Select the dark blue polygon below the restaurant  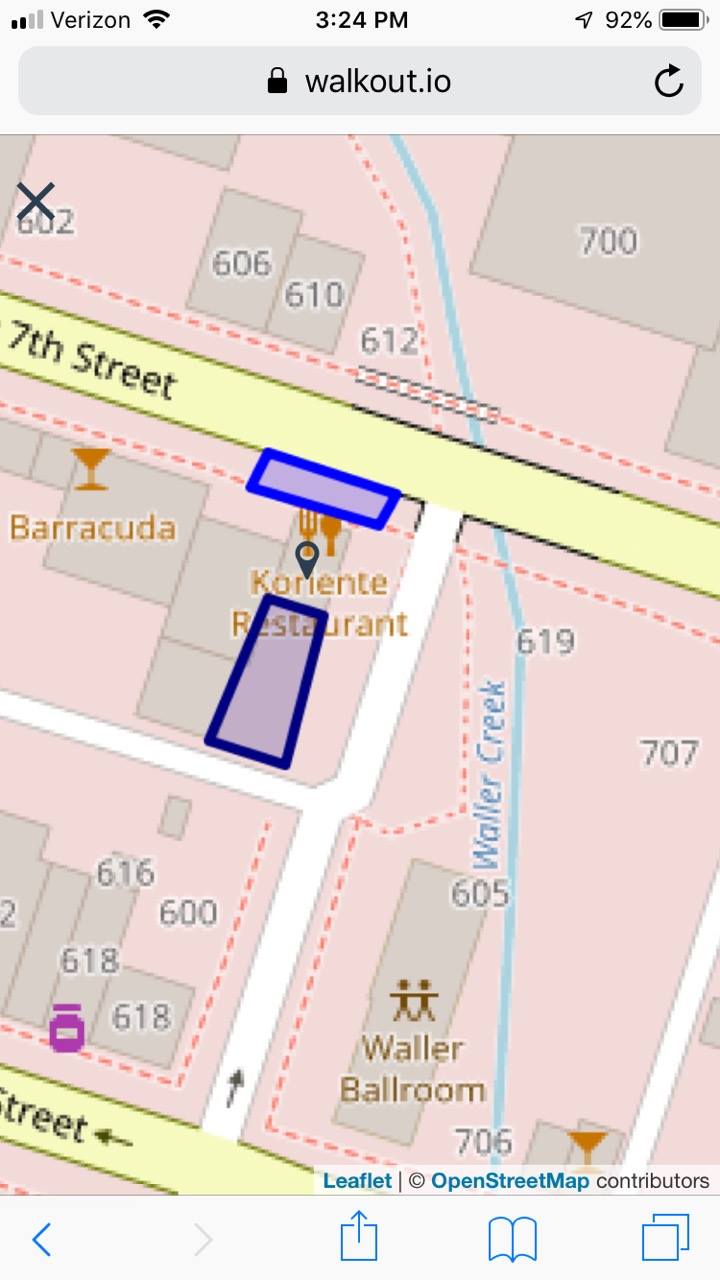point(267,682)
